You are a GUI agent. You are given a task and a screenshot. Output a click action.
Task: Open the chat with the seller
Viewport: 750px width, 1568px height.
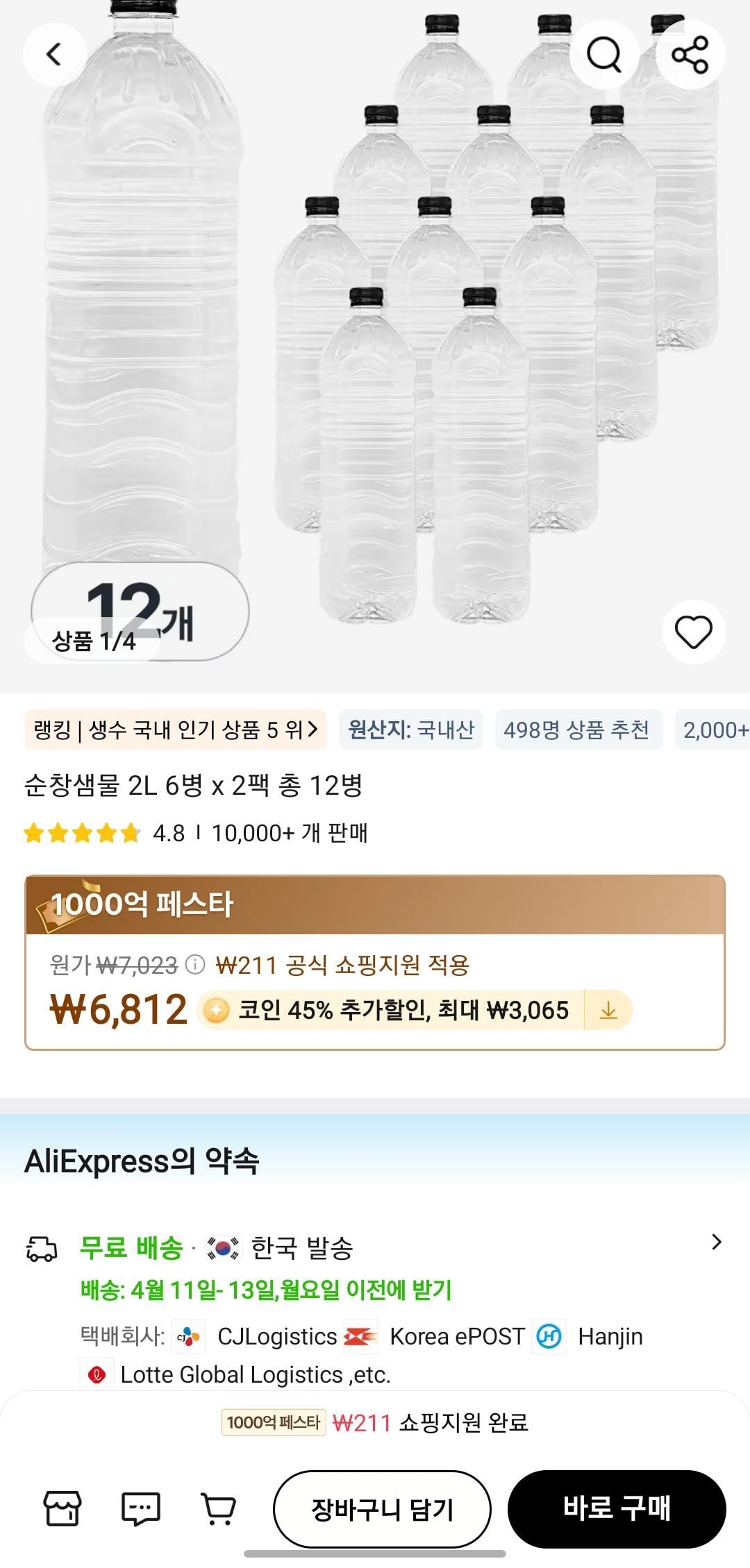[141, 1509]
